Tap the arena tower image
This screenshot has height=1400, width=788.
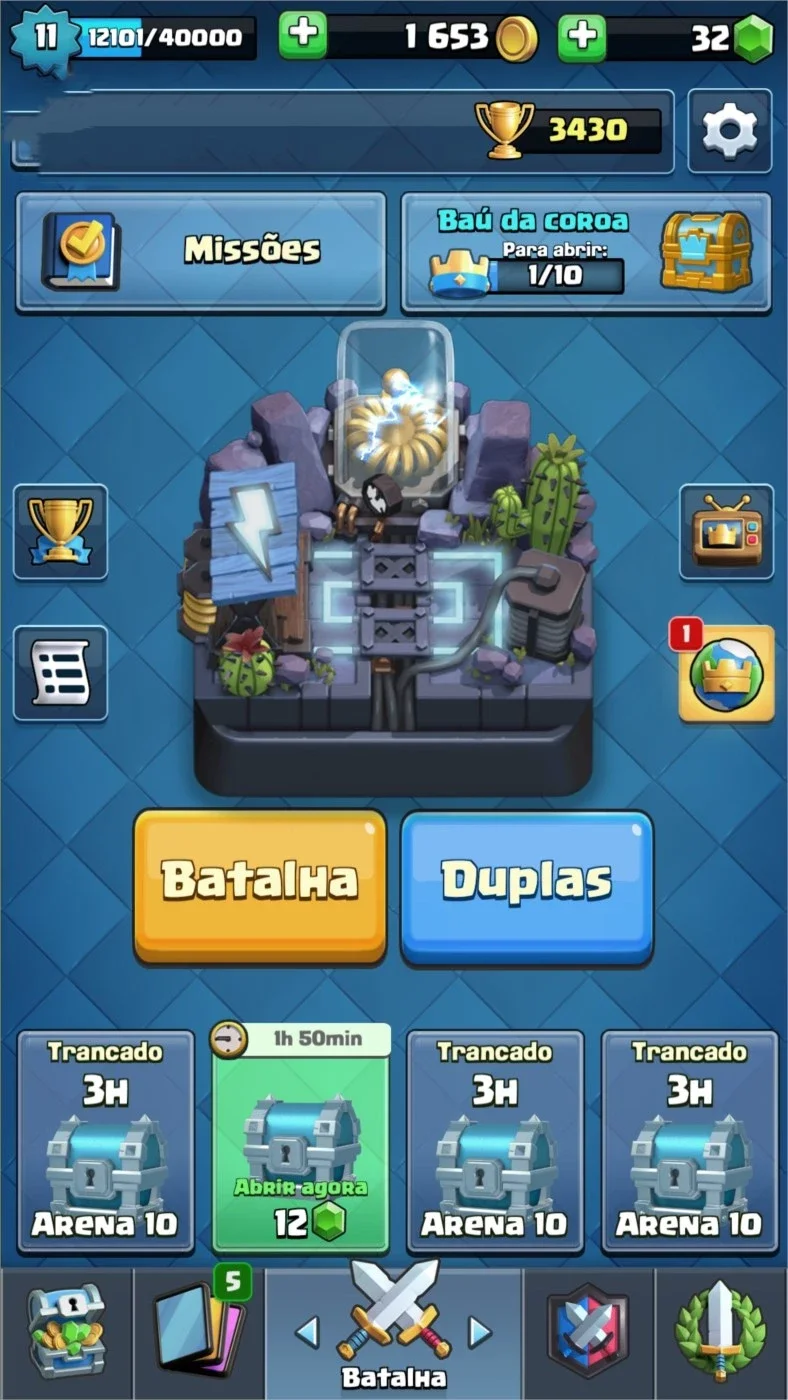(393, 558)
